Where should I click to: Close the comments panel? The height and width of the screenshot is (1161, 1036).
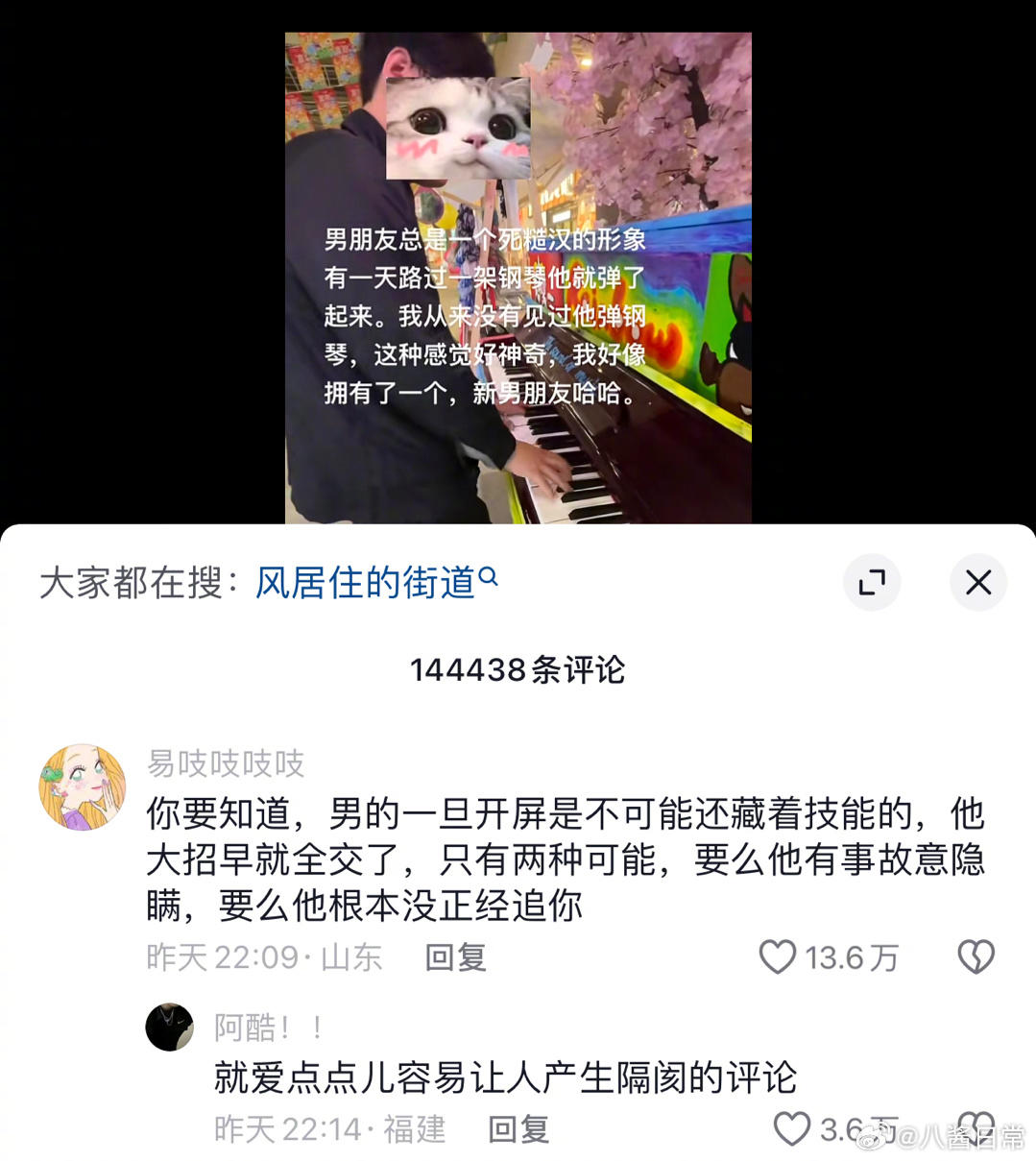[977, 582]
